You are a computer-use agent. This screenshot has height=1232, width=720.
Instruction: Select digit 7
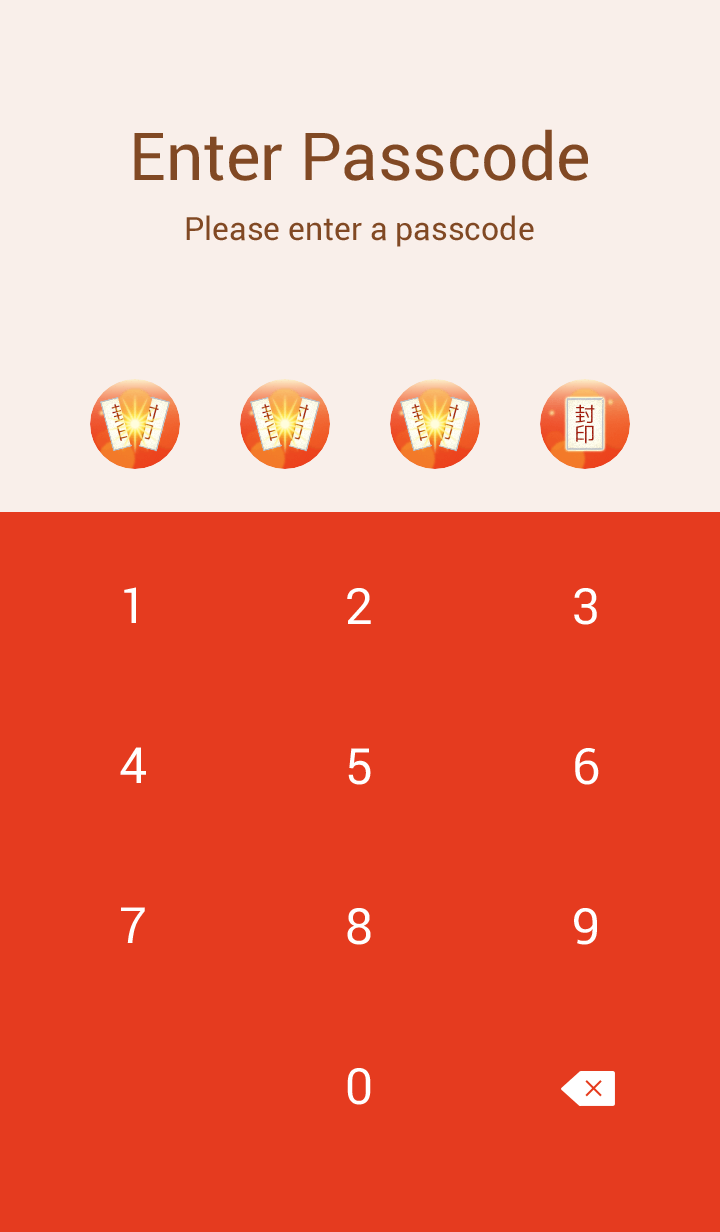click(132, 927)
